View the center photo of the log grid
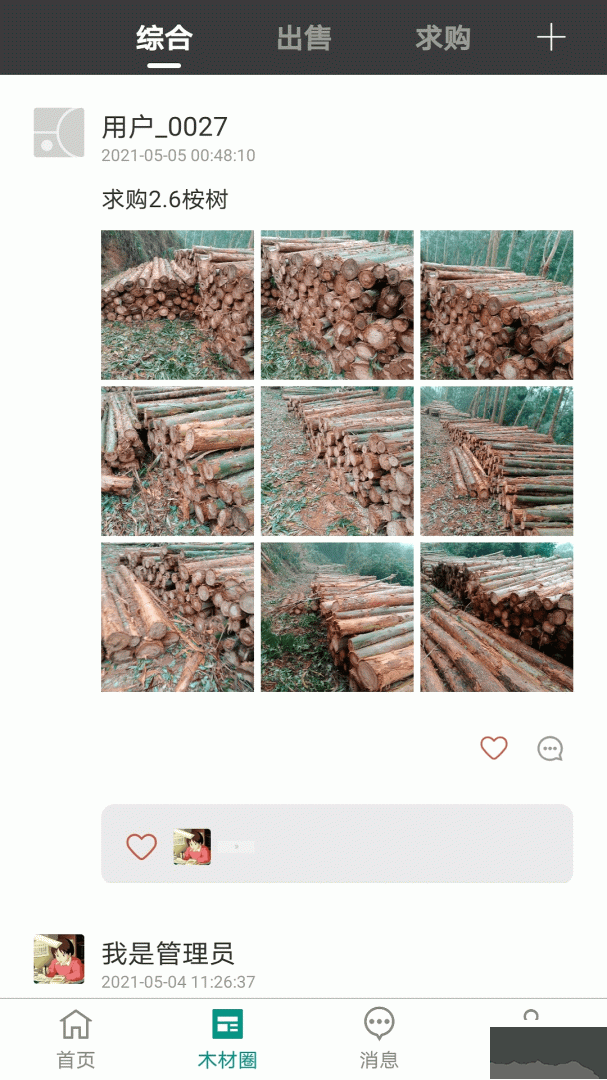 (337, 461)
